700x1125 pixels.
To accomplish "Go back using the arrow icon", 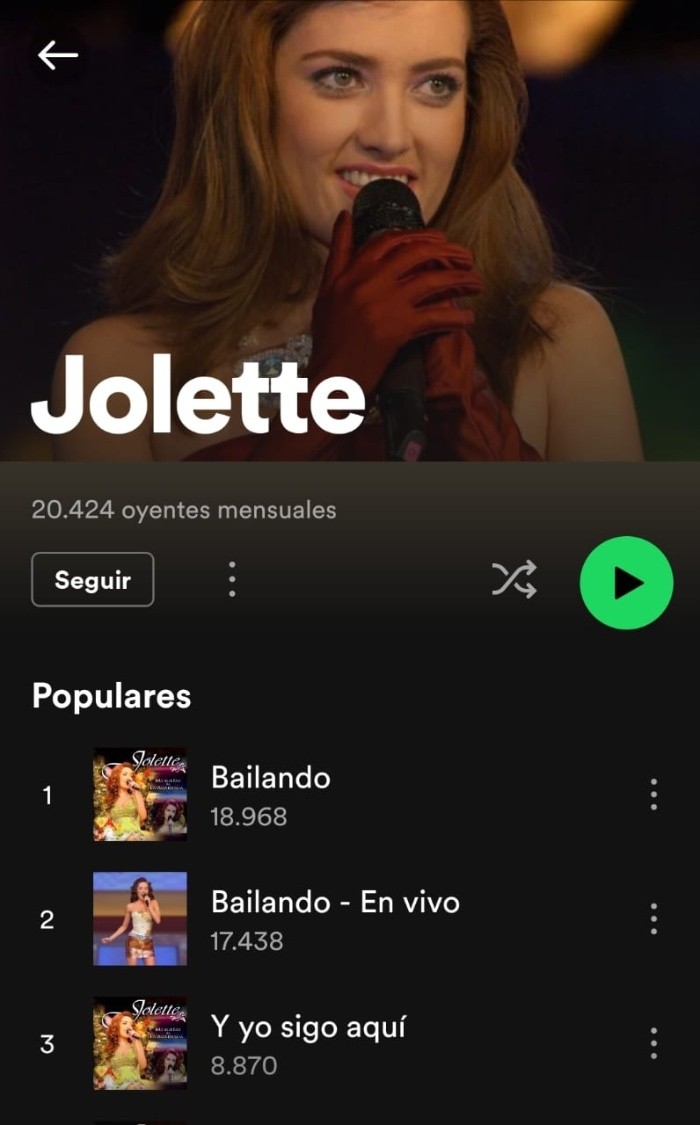I will tap(58, 55).
